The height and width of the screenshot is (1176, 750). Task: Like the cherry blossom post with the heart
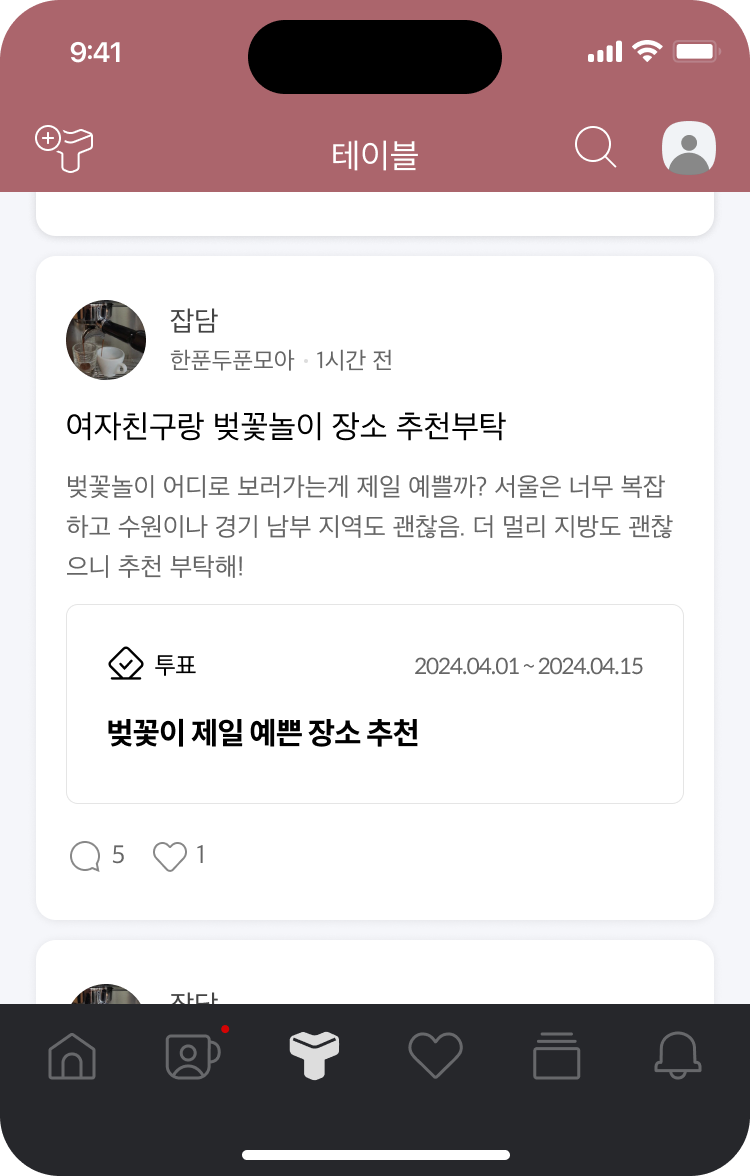coord(171,855)
